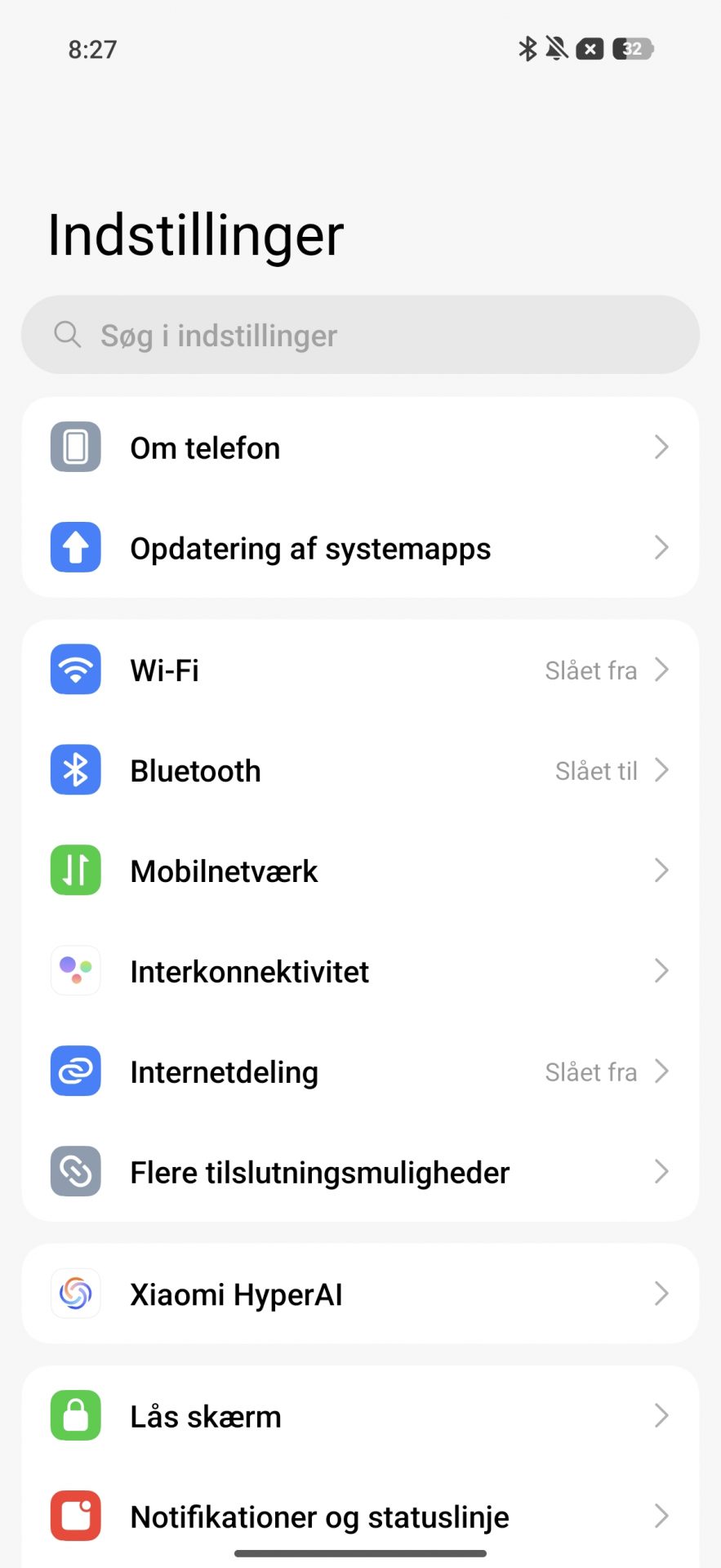The image size is (721, 1568).
Task: Open Interkonnektivitet
Action: pos(359,972)
